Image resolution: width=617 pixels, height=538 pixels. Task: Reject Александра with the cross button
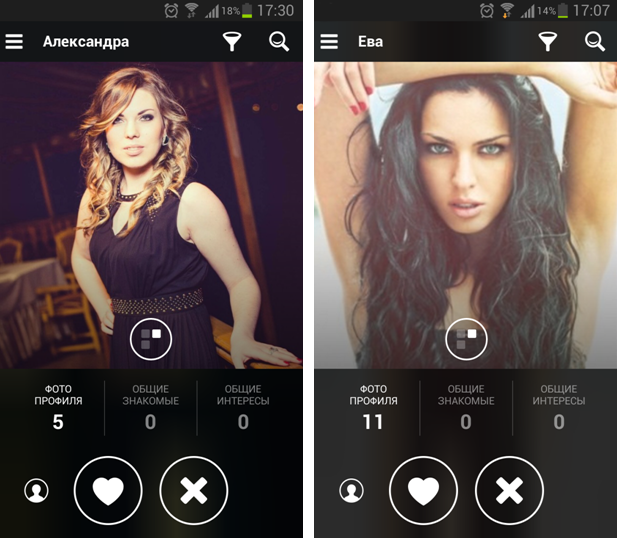[194, 490]
